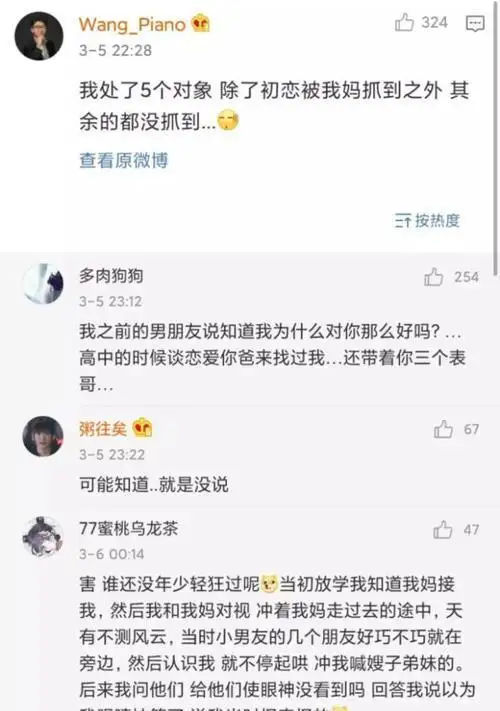This screenshot has width=500, height=711.
Task: Open Wang_Piano's profile avatar
Action: [x=39, y=36]
